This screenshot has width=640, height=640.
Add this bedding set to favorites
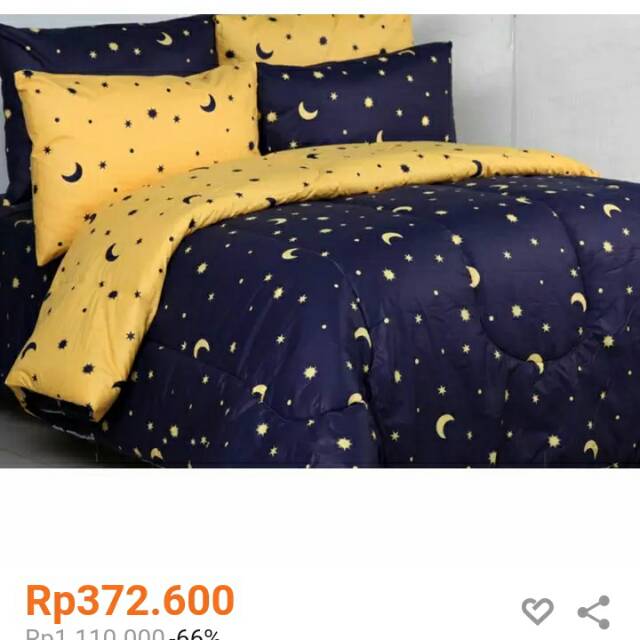(537, 611)
